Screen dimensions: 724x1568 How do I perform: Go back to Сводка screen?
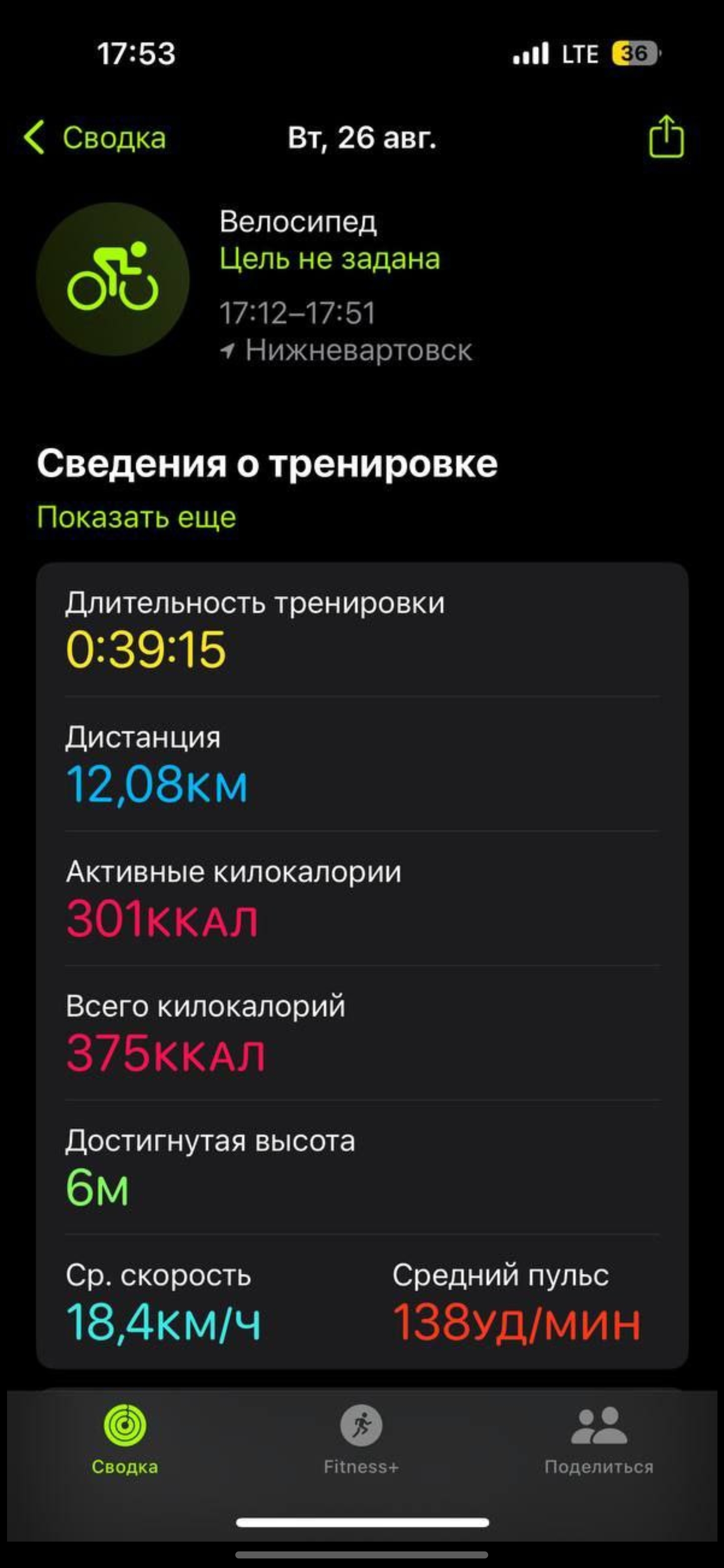click(x=95, y=138)
